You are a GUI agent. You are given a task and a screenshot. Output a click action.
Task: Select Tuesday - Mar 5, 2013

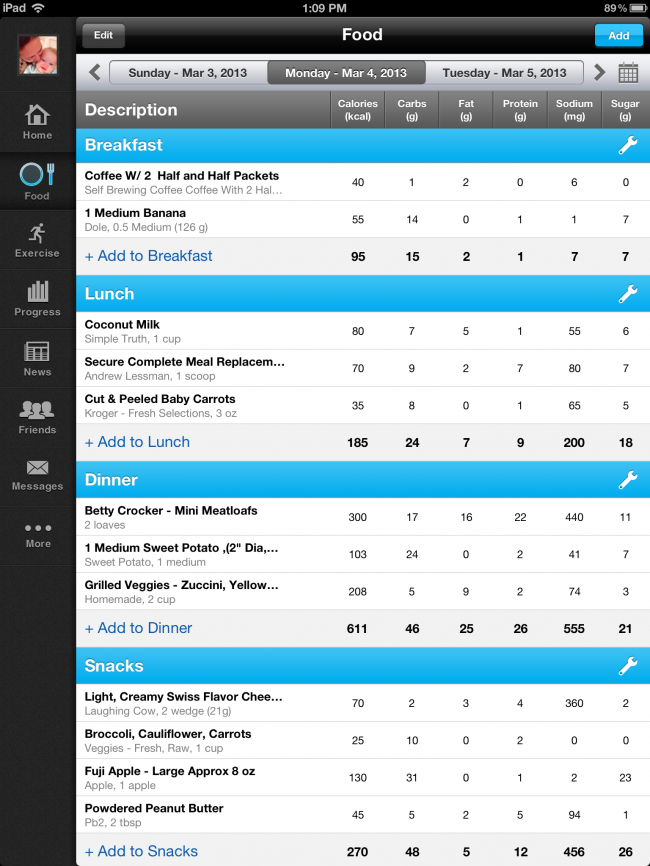click(504, 73)
